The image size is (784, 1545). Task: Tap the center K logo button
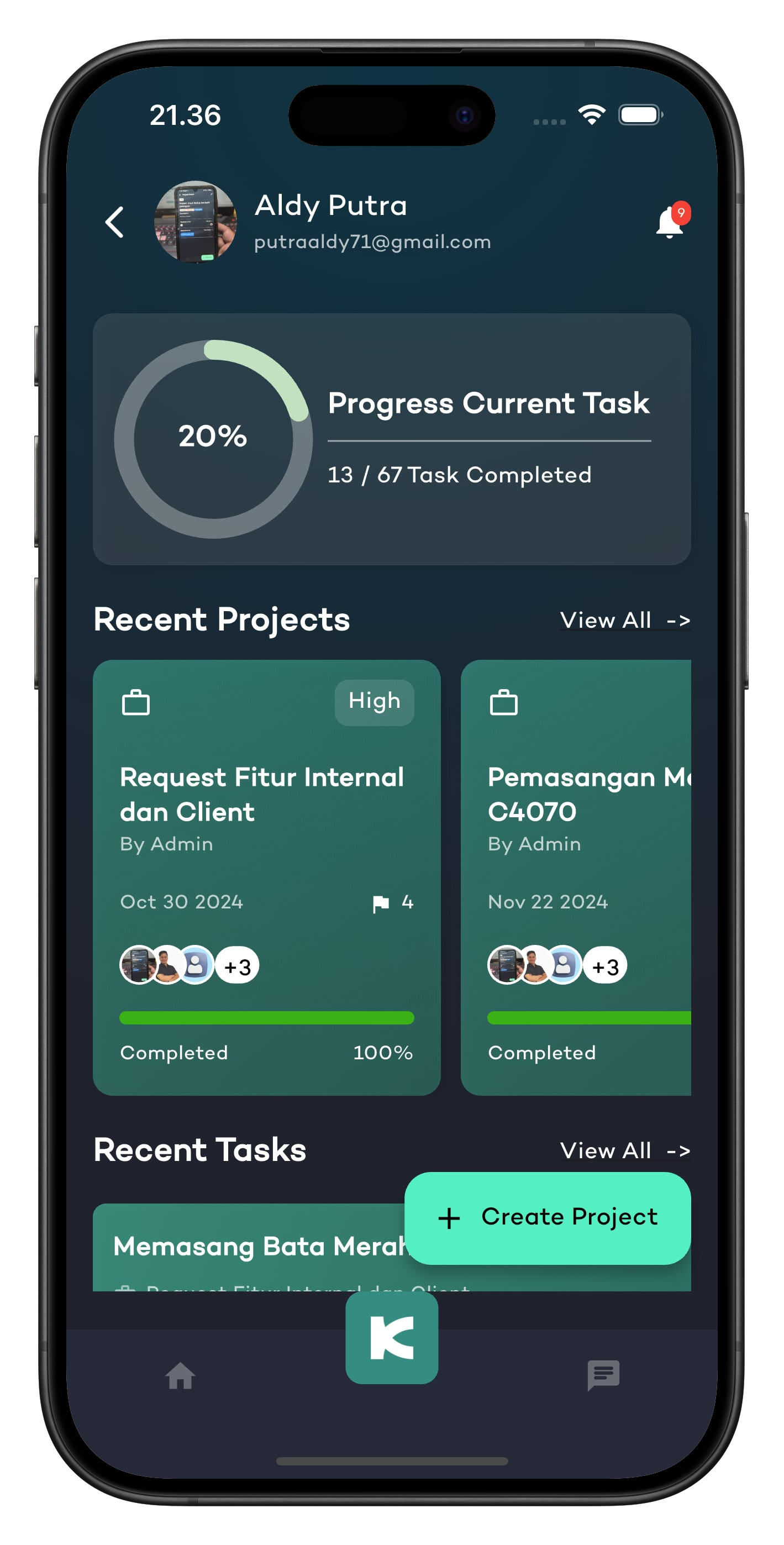(x=392, y=1337)
